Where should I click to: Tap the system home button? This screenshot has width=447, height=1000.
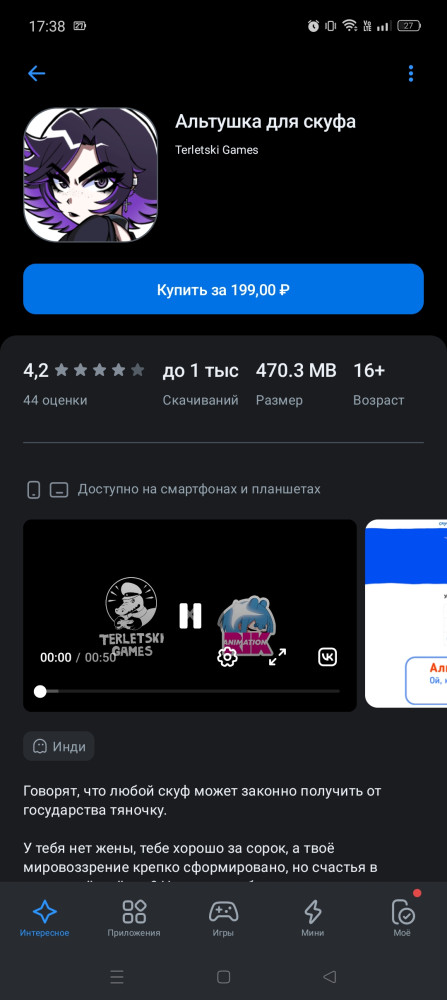click(223, 976)
